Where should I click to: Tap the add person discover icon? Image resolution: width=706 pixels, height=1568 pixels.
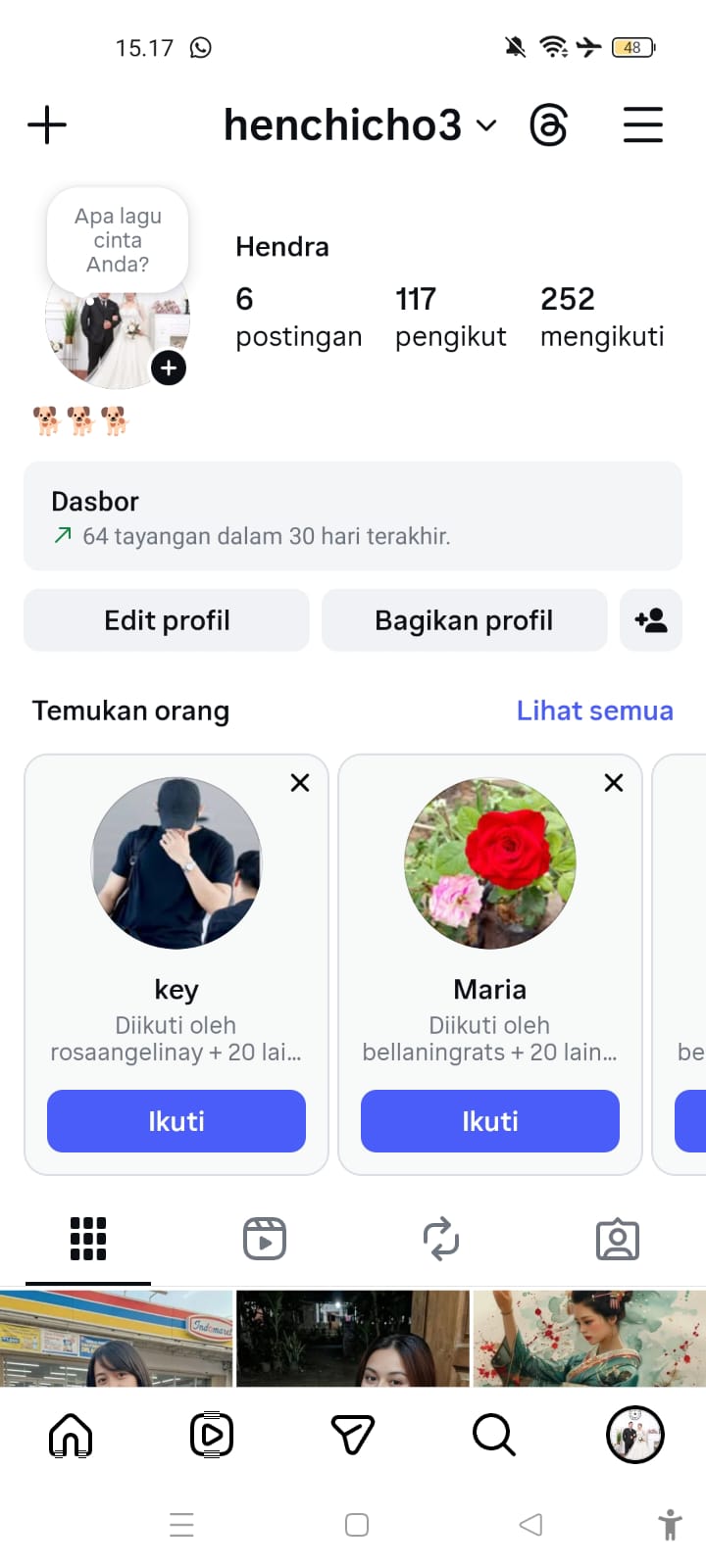tap(651, 620)
